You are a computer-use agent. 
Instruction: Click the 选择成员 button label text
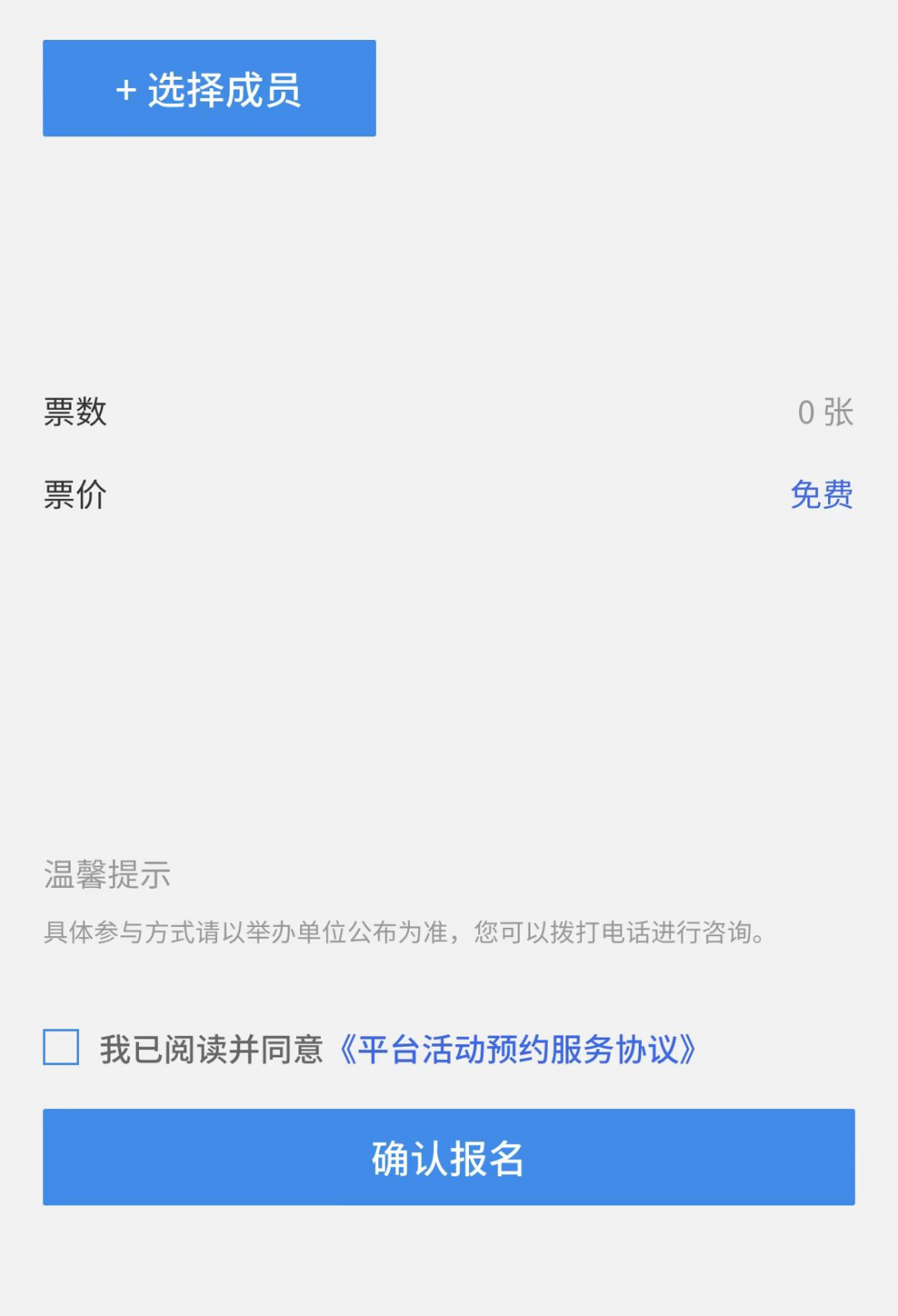(x=224, y=88)
